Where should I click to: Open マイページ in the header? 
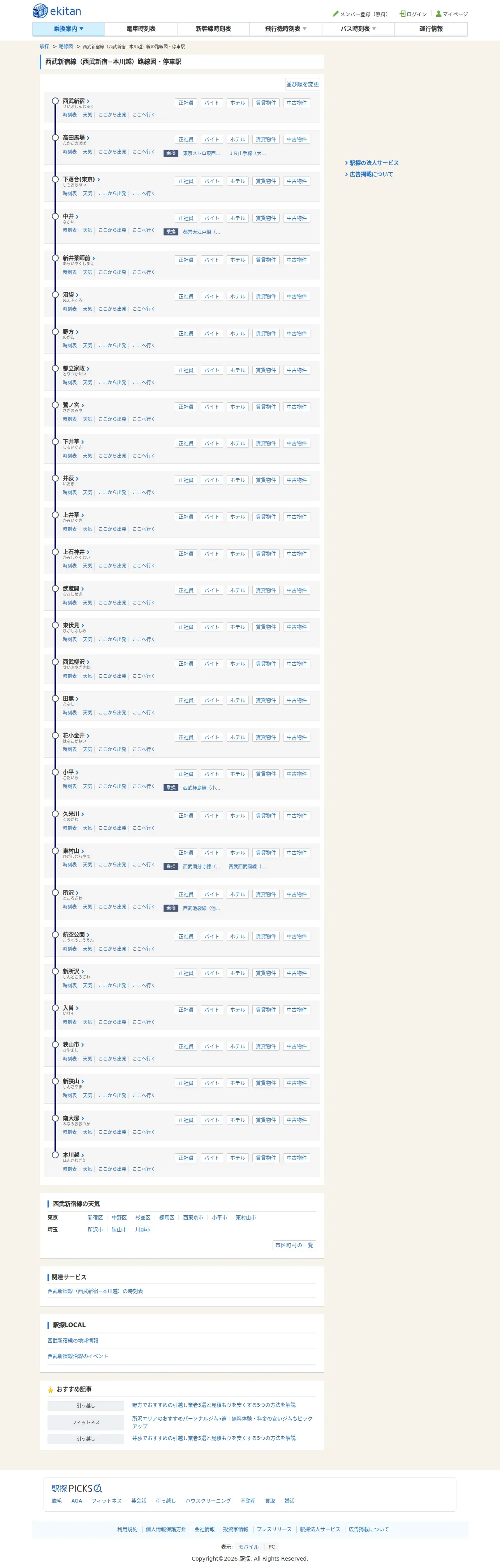[x=451, y=14]
